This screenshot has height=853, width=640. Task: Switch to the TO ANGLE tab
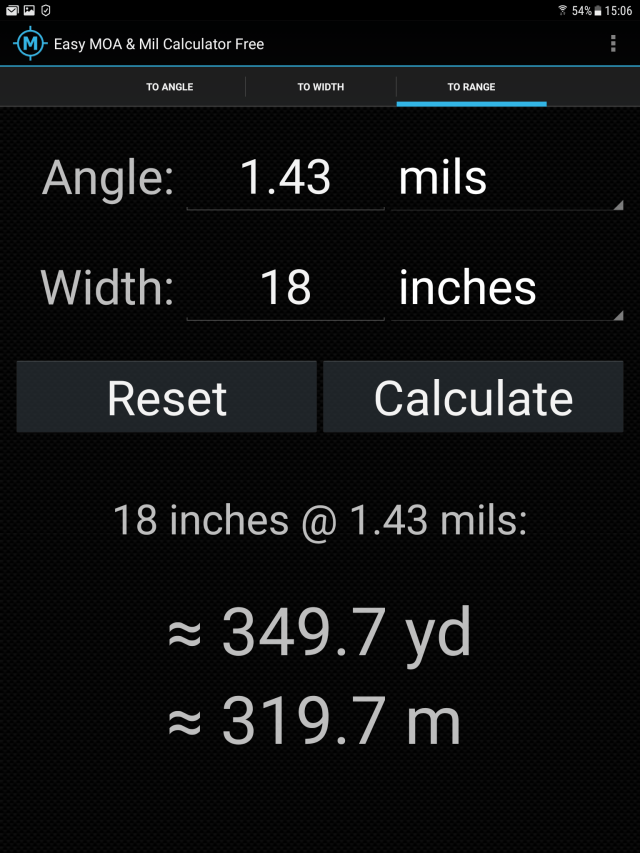(170, 87)
